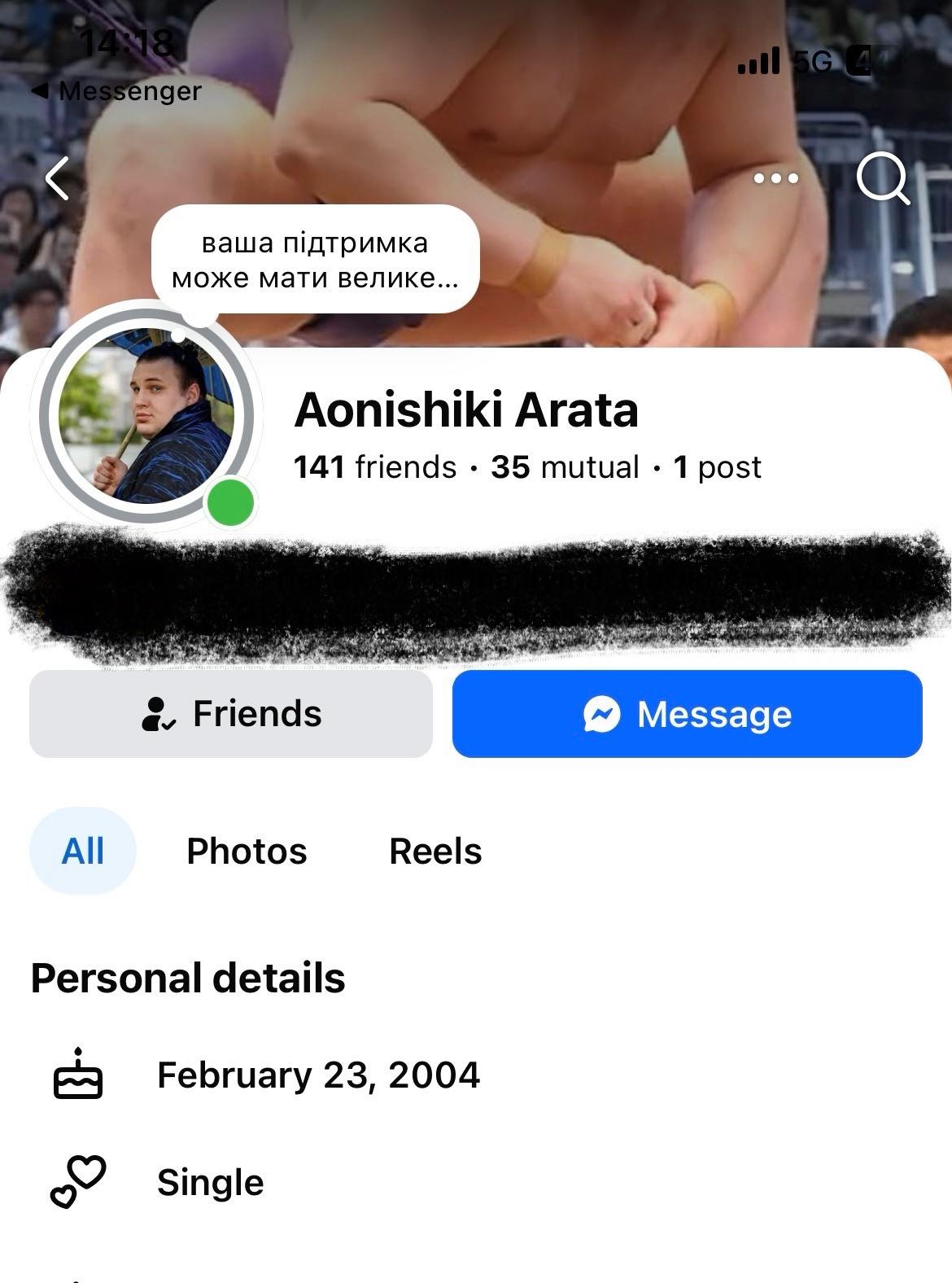
Task: Search this profile with the magnifier icon
Action: (x=882, y=178)
